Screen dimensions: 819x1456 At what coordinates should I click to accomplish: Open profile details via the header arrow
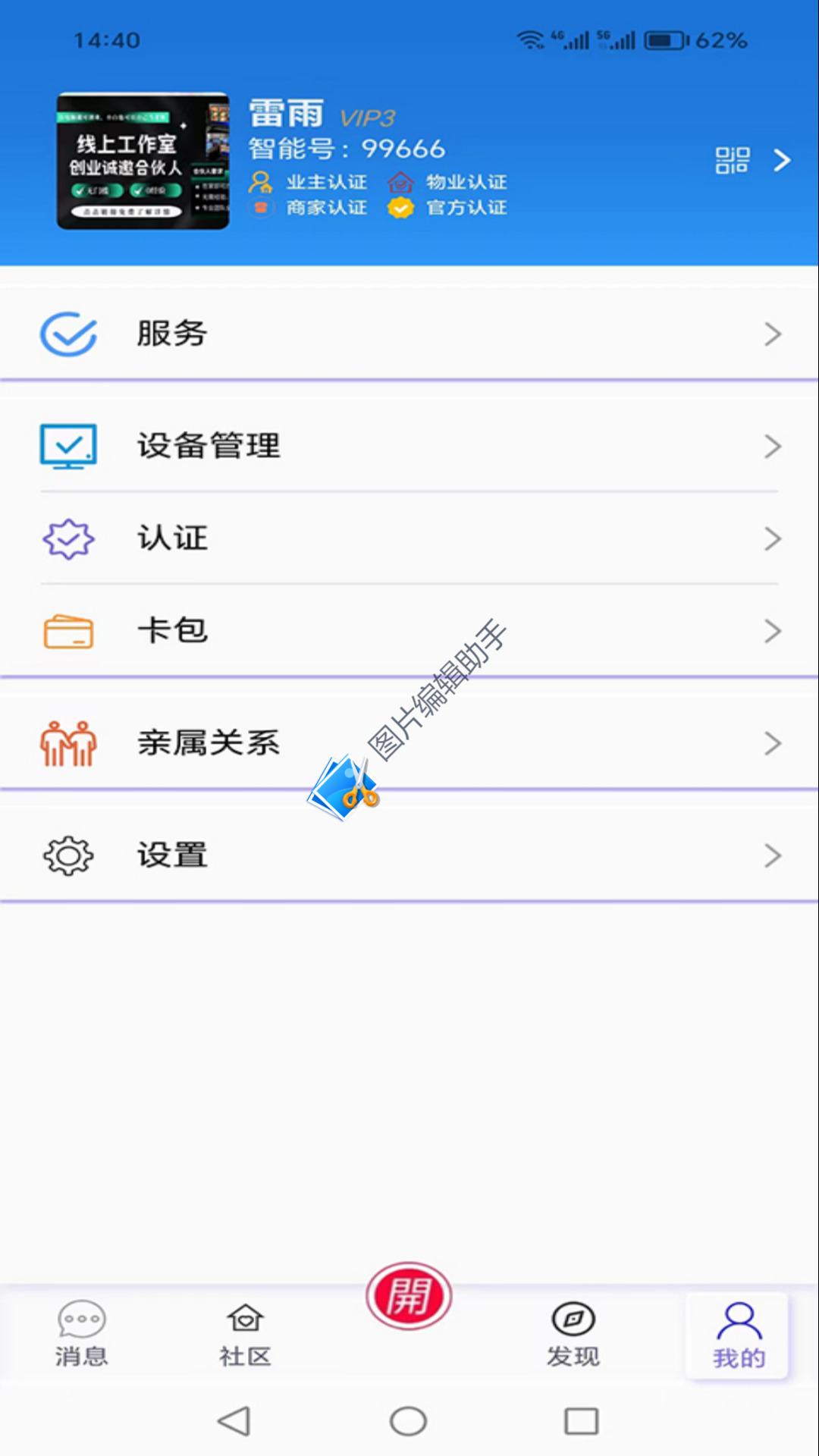(x=782, y=160)
